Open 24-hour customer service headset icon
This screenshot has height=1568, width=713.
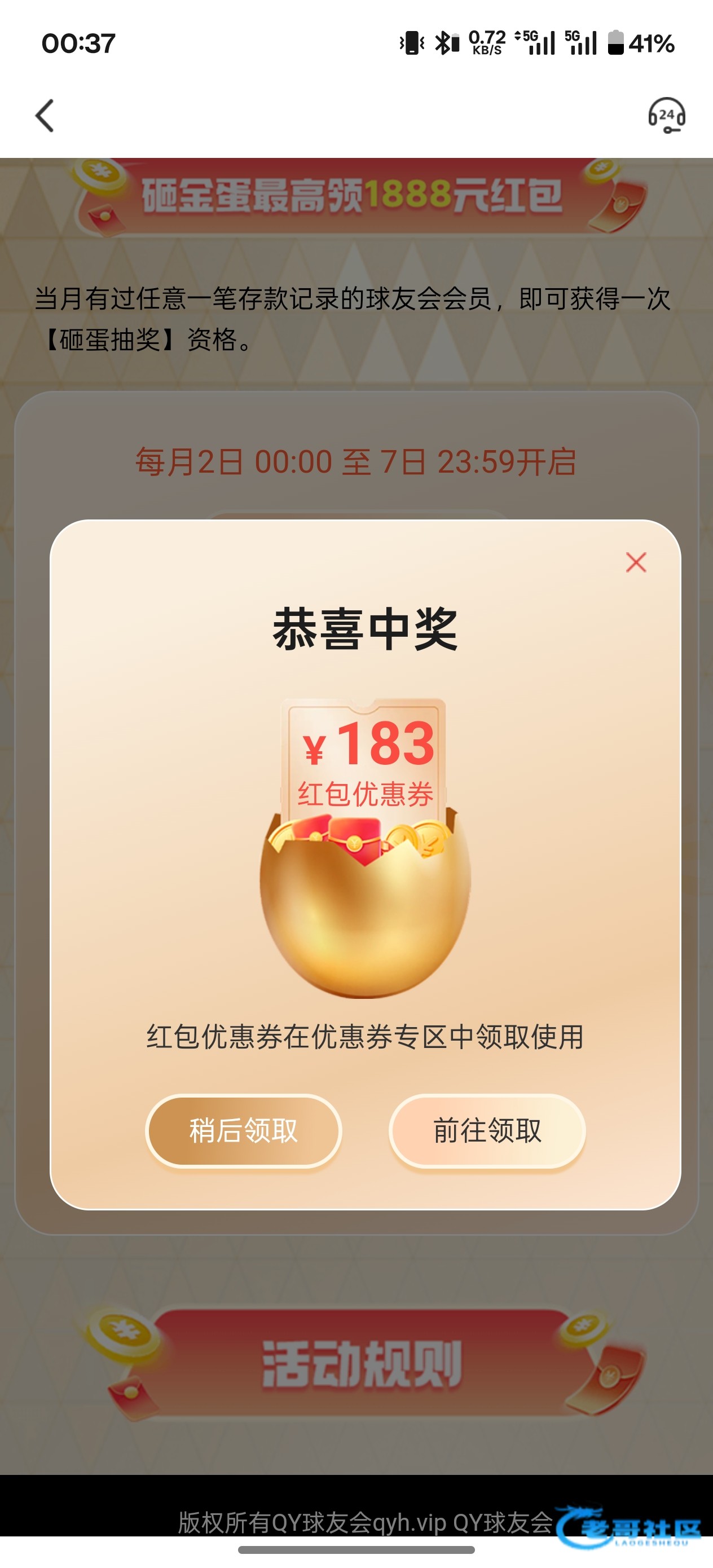(x=666, y=115)
